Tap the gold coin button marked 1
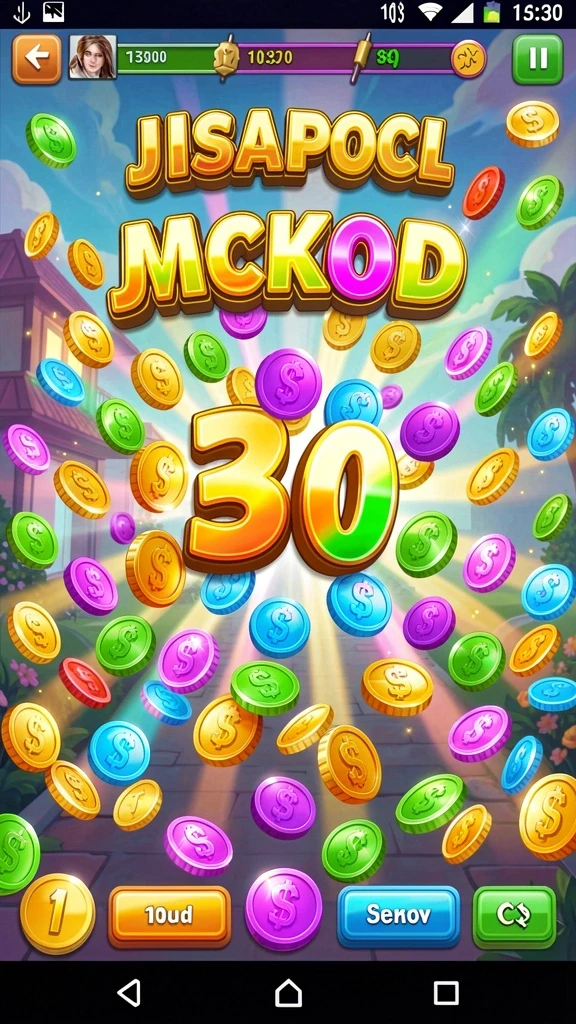The width and height of the screenshot is (576, 1024). pyautogui.click(x=57, y=914)
